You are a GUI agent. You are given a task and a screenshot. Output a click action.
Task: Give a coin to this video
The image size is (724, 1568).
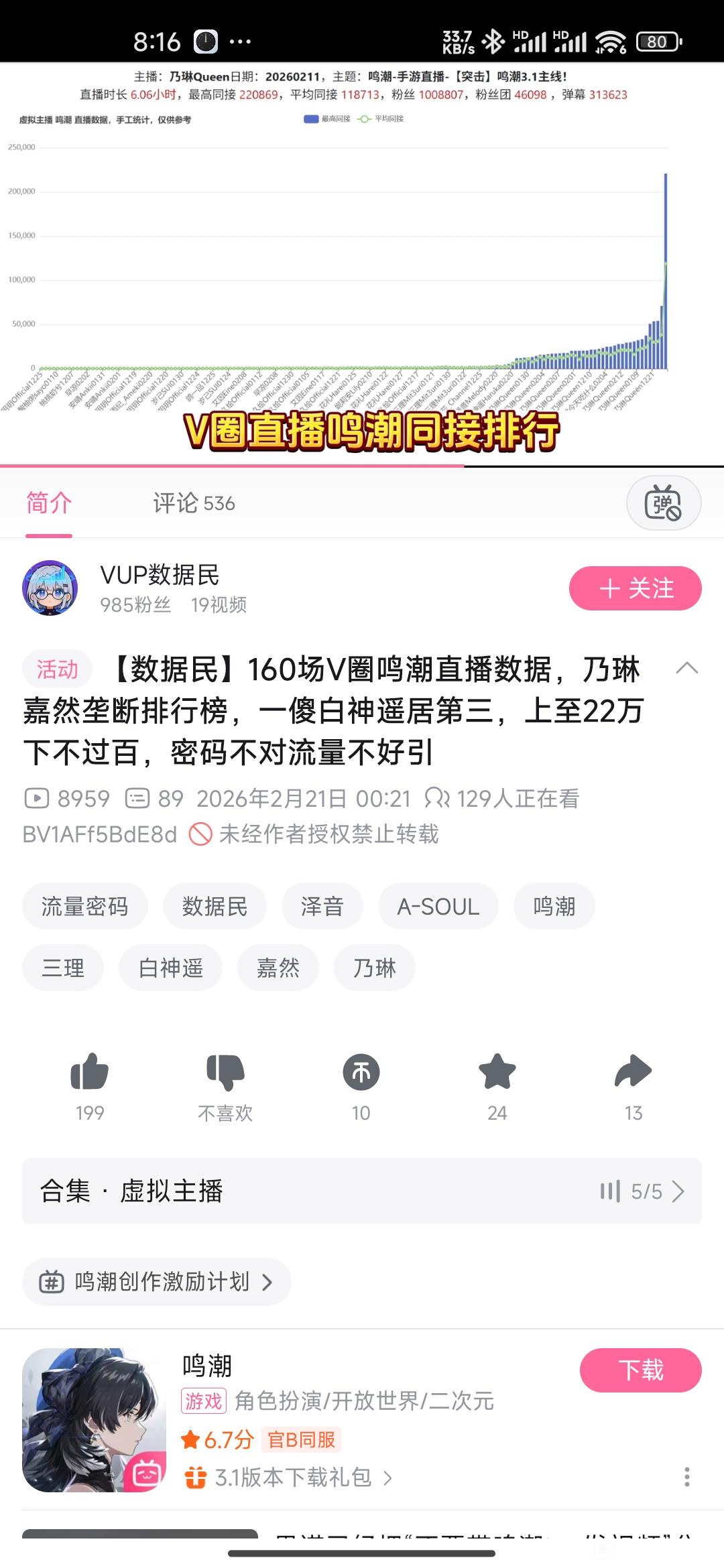(361, 1085)
